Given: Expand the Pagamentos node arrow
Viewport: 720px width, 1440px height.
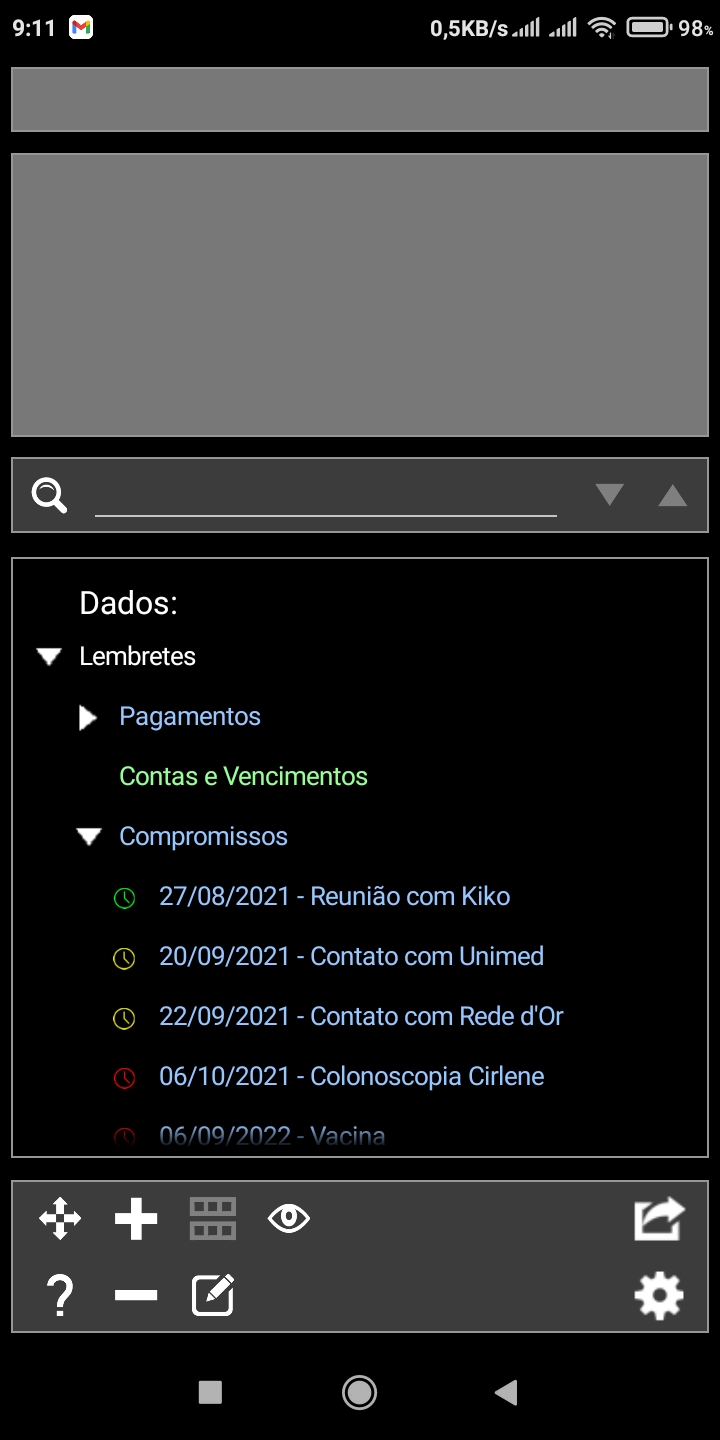Looking at the screenshot, I should (x=88, y=717).
